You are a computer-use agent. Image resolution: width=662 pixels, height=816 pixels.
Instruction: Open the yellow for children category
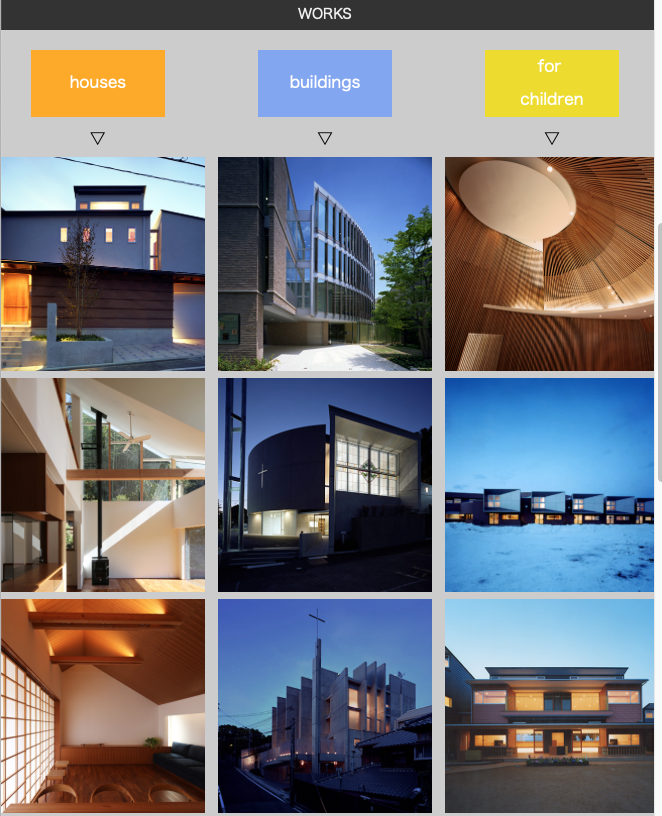tap(552, 83)
